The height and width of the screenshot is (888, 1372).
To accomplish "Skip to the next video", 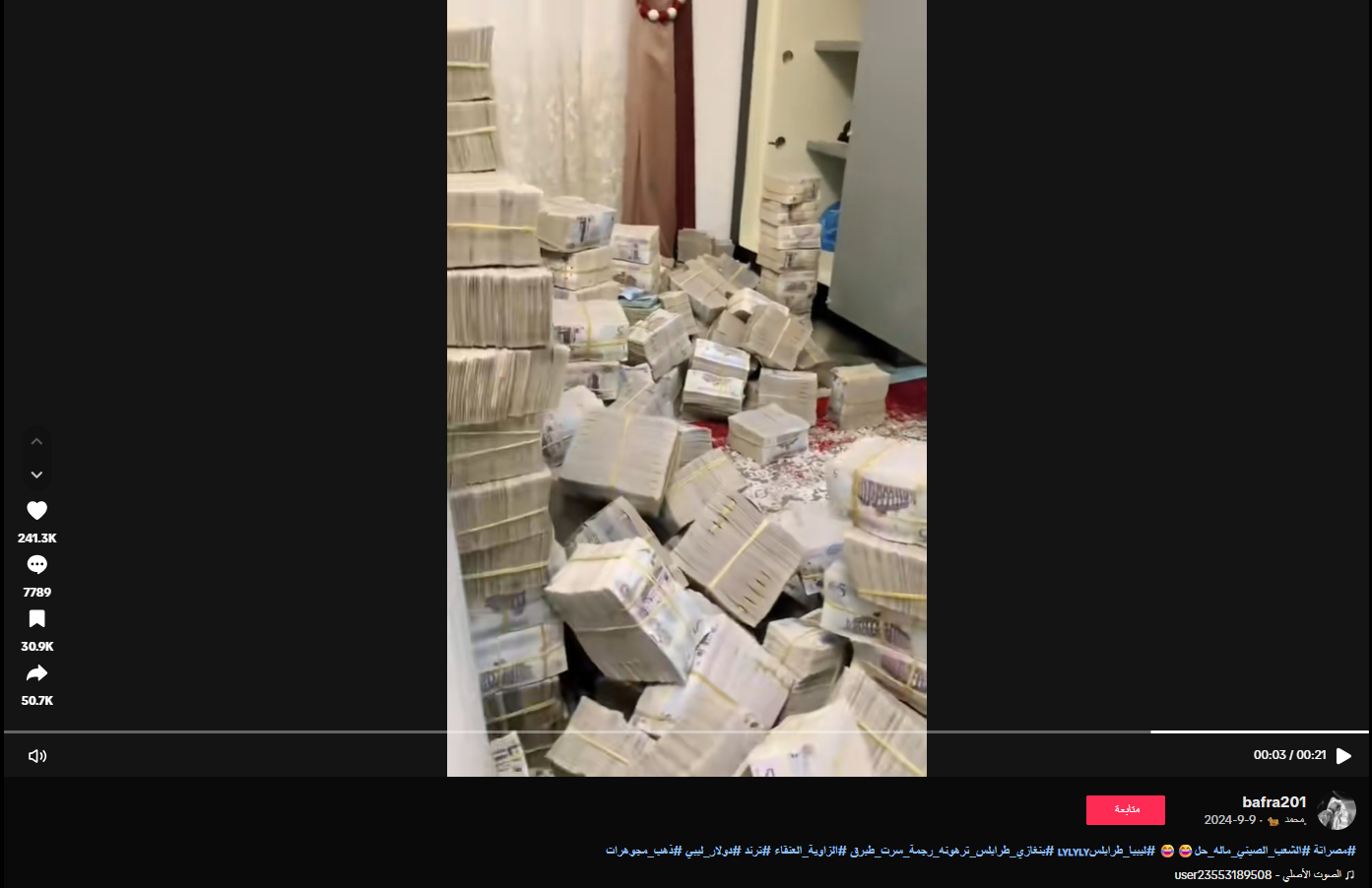I will coord(36,475).
